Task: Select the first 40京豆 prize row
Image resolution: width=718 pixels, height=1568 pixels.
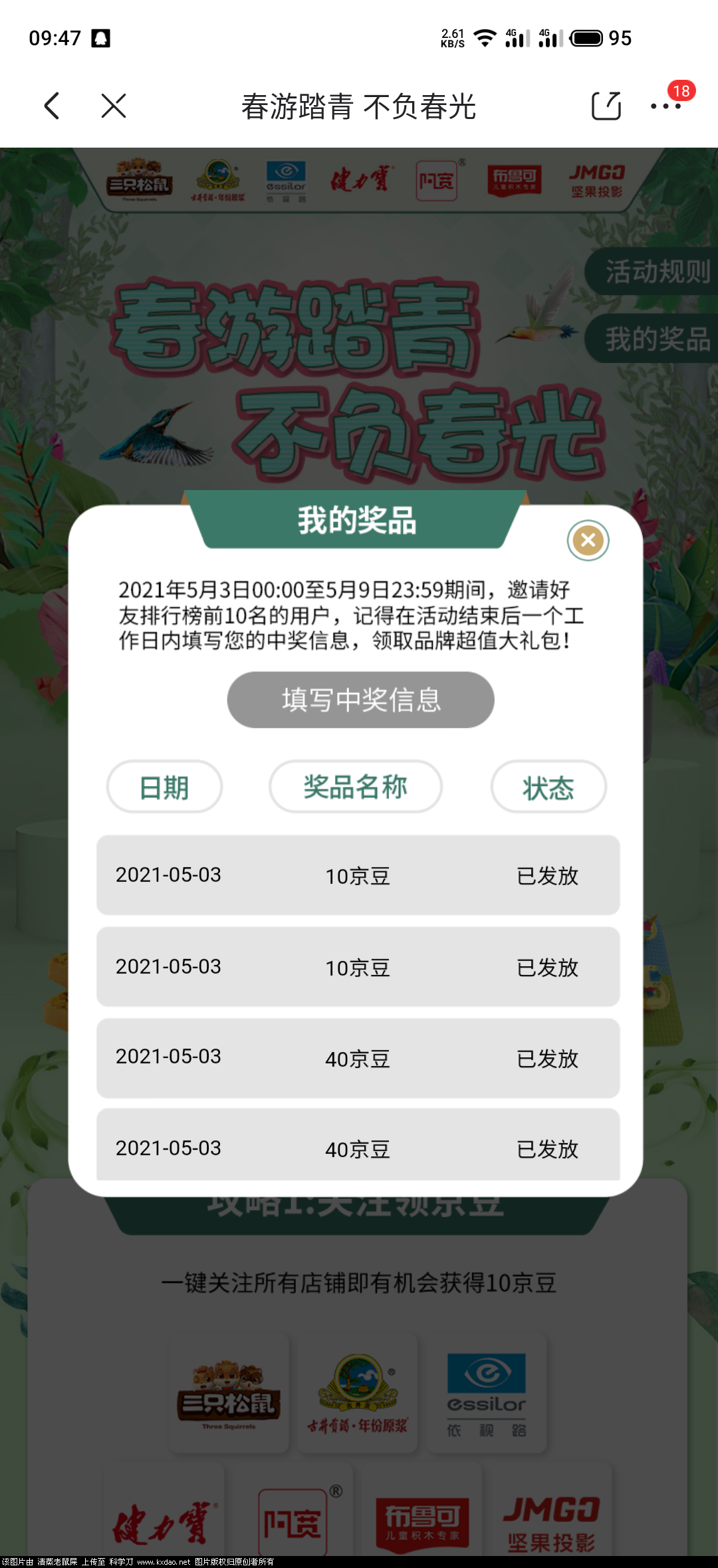Action: coord(359,1059)
